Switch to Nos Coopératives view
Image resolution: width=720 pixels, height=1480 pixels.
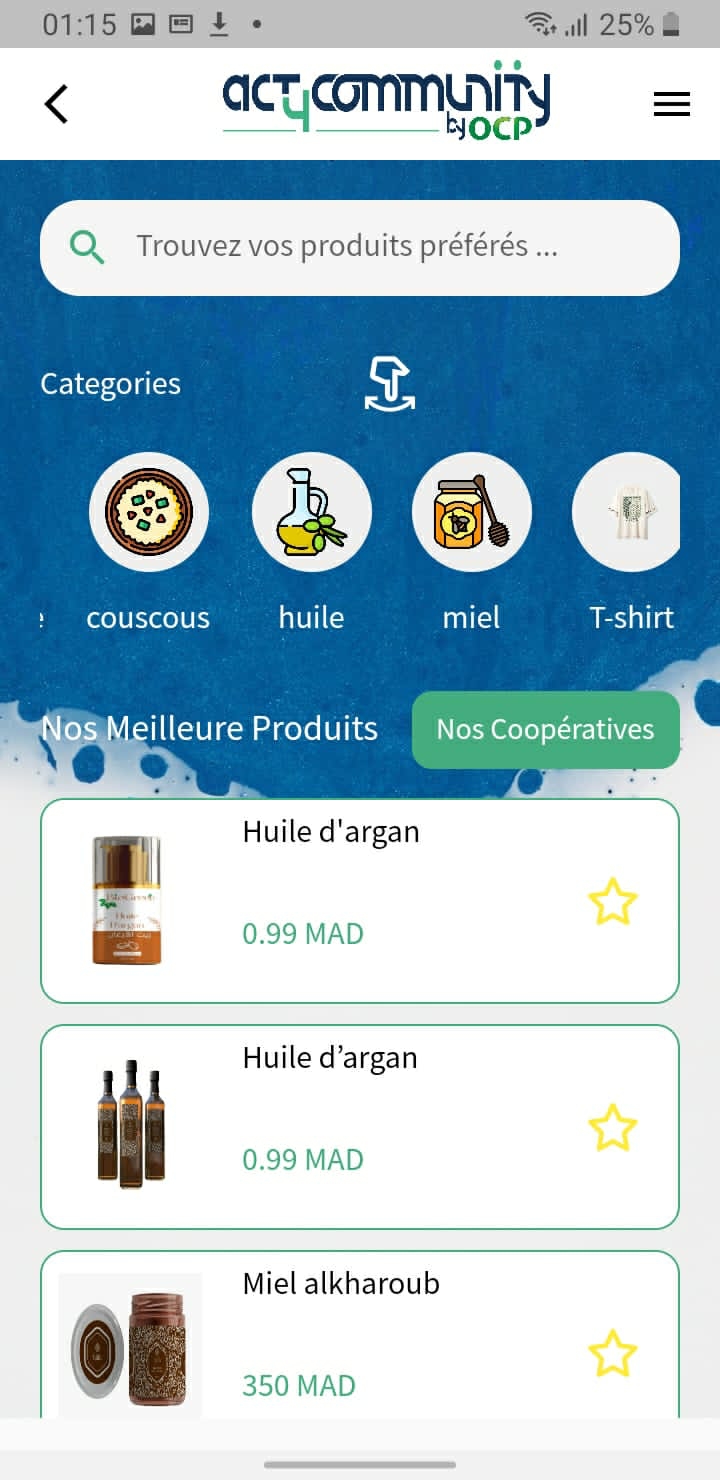(x=545, y=730)
